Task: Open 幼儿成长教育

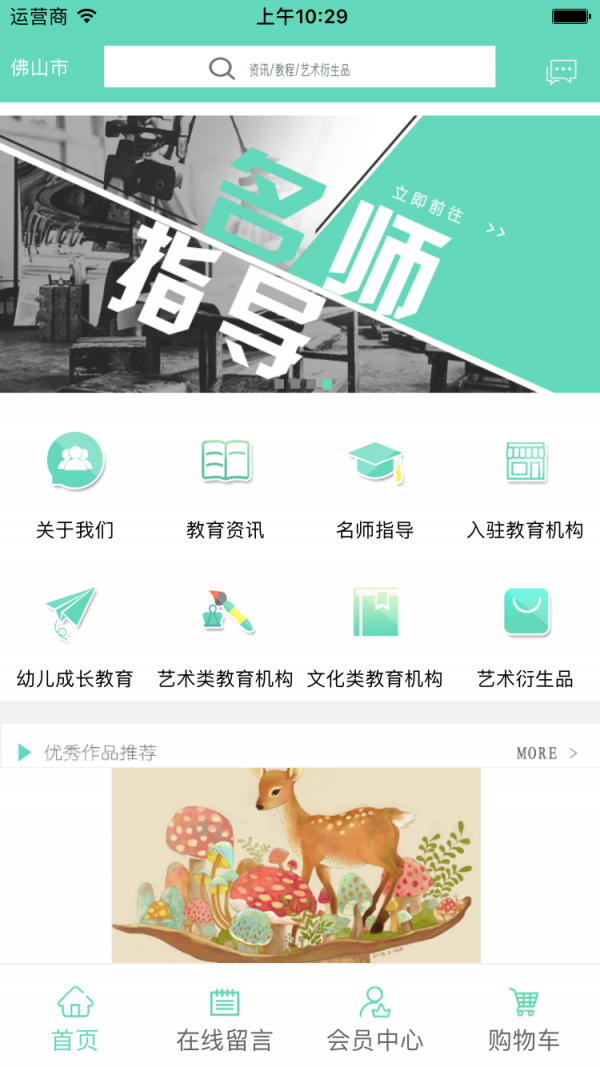Action: point(75,635)
